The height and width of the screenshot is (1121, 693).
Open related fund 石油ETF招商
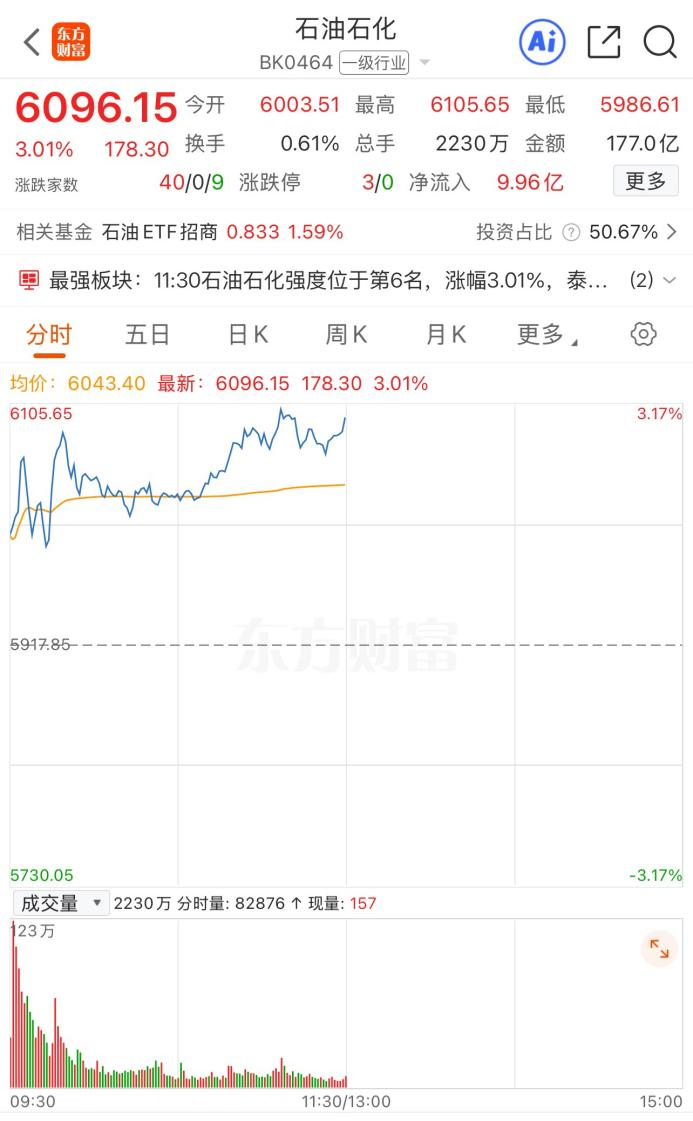(159, 232)
